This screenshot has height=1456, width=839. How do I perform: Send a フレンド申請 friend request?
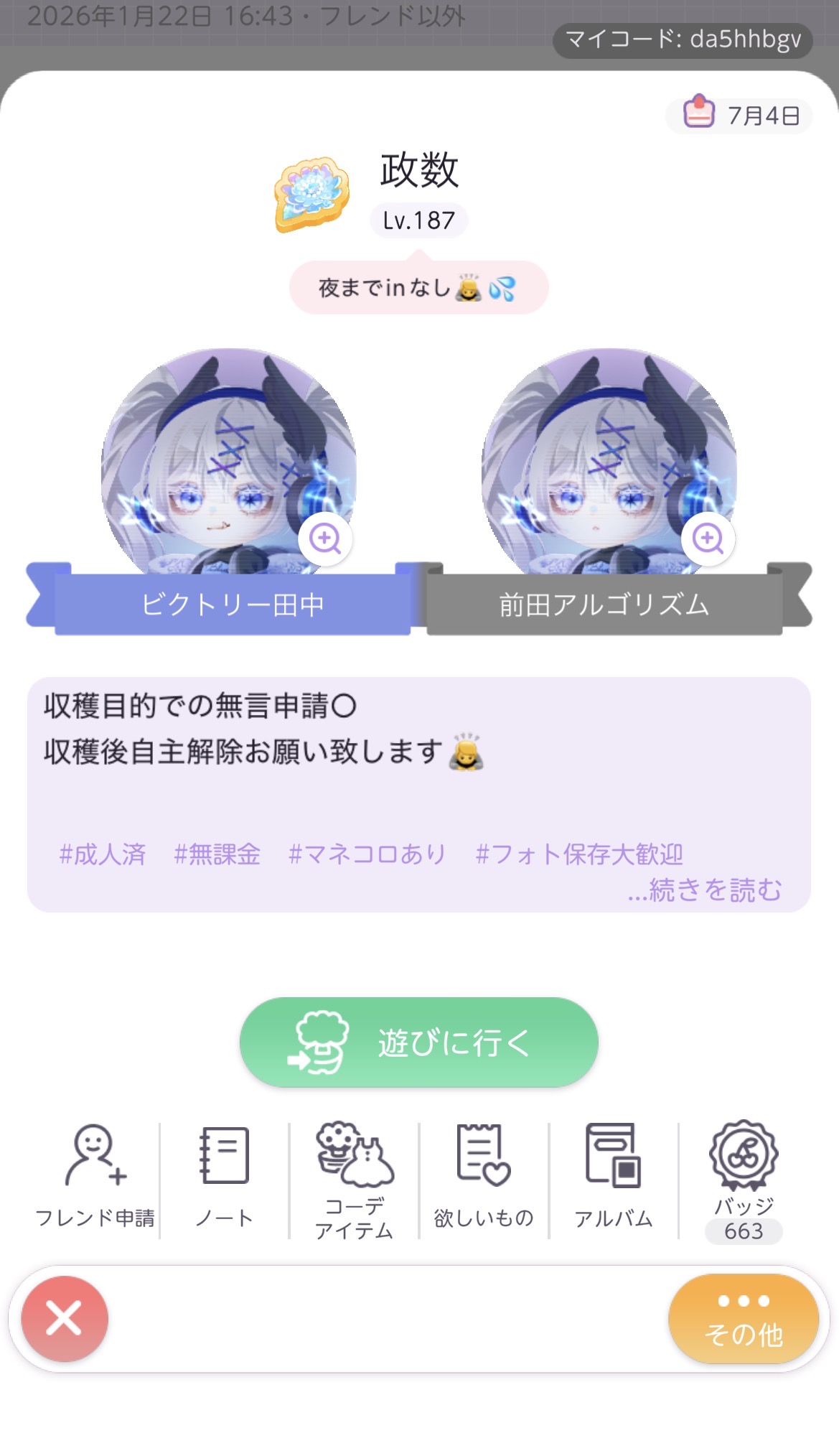click(x=95, y=1177)
